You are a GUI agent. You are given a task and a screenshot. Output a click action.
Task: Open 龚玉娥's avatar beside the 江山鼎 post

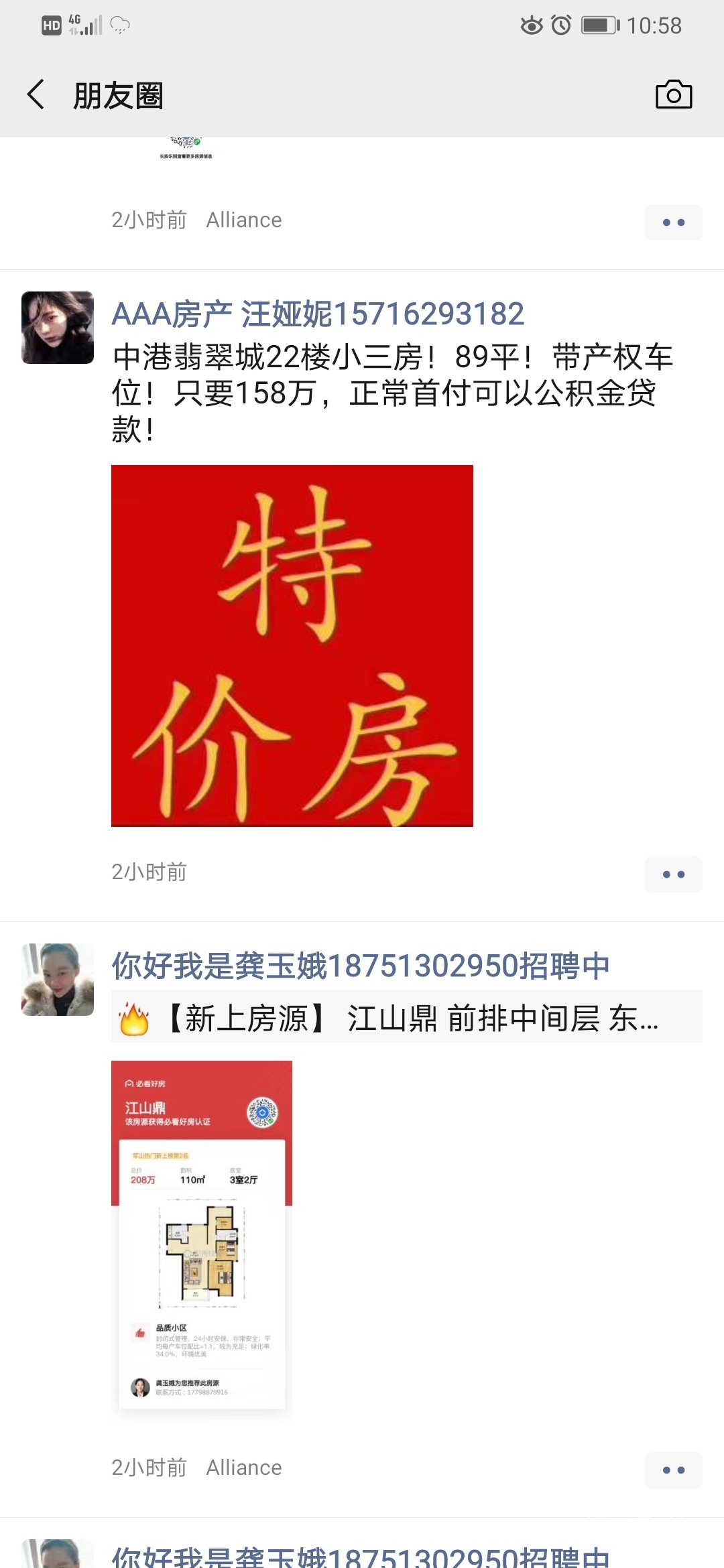(x=58, y=980)
